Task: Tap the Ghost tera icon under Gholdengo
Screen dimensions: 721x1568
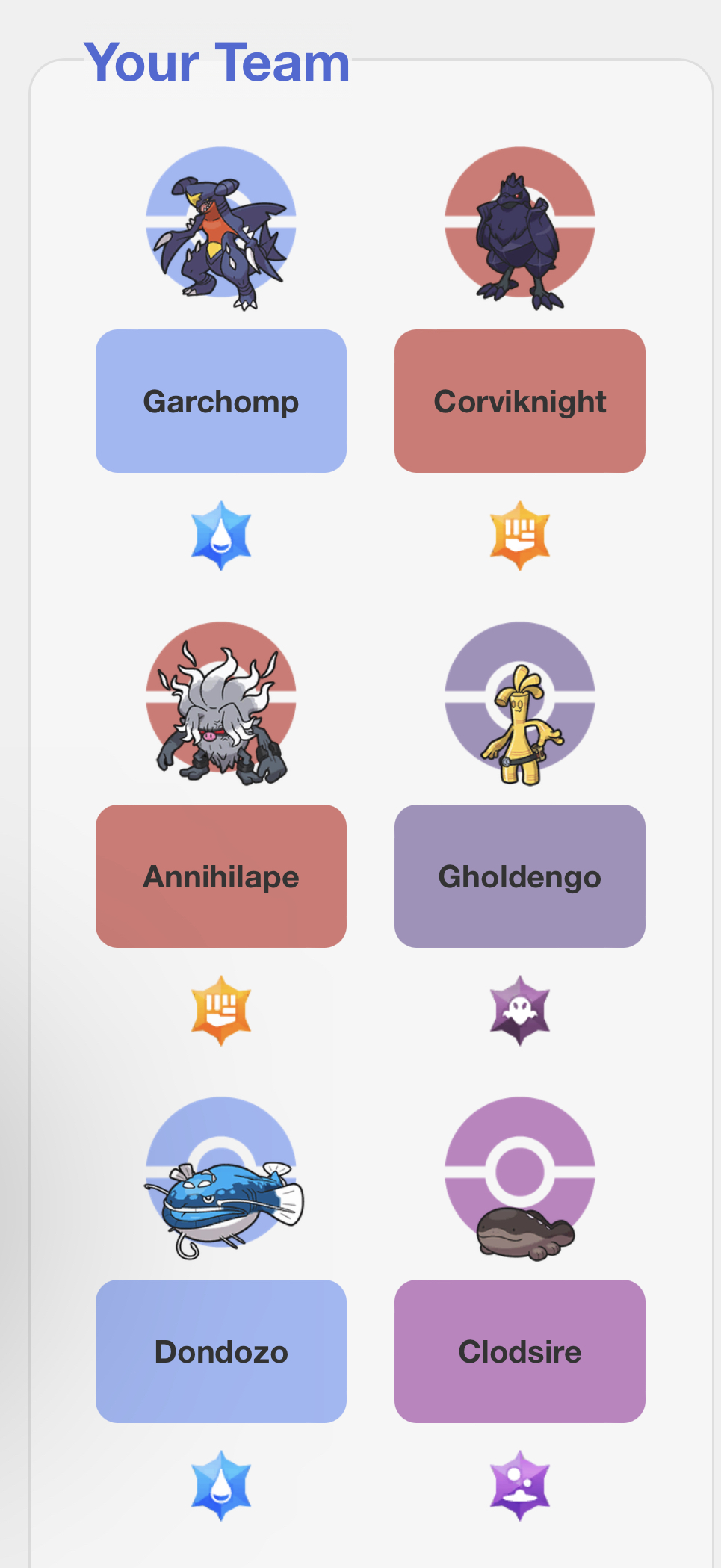Action: point(520,1011)
